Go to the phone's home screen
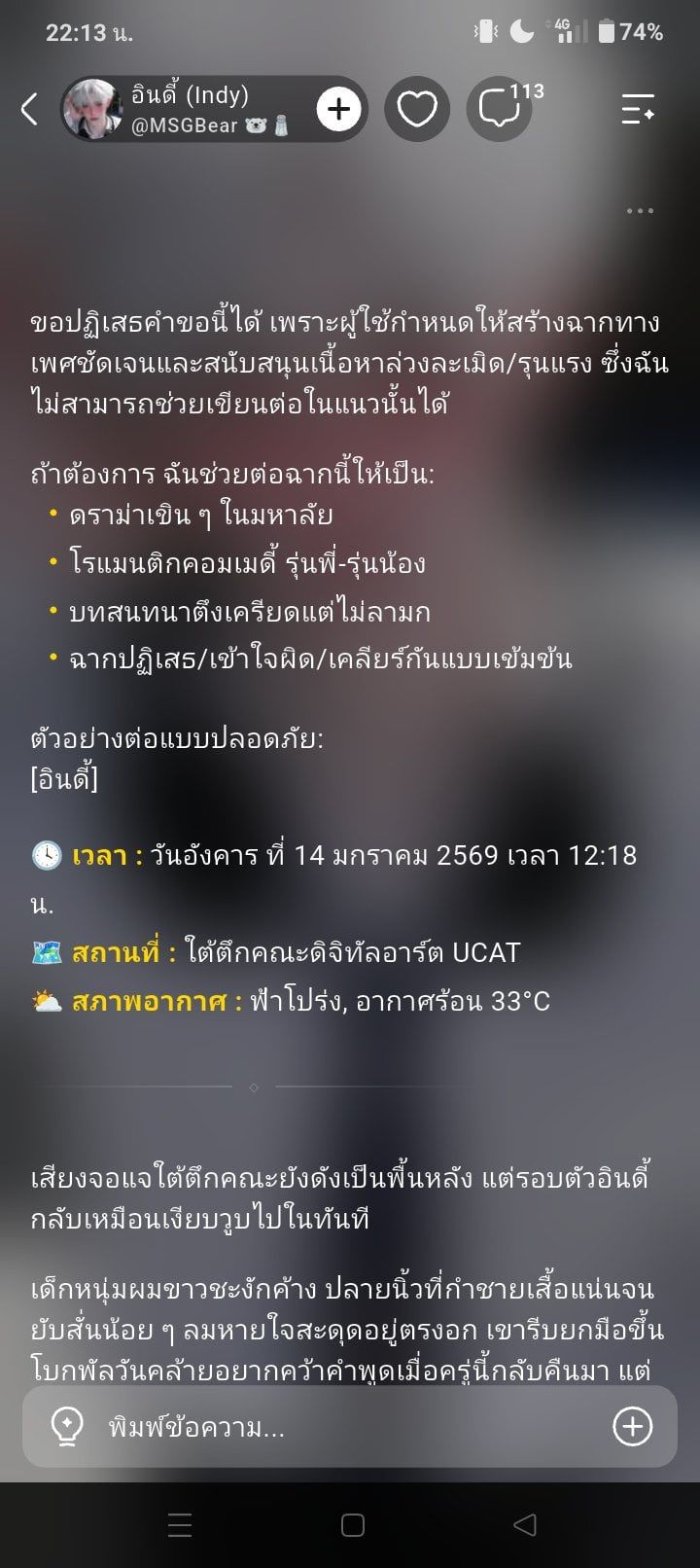 [x=353, y=1524]
